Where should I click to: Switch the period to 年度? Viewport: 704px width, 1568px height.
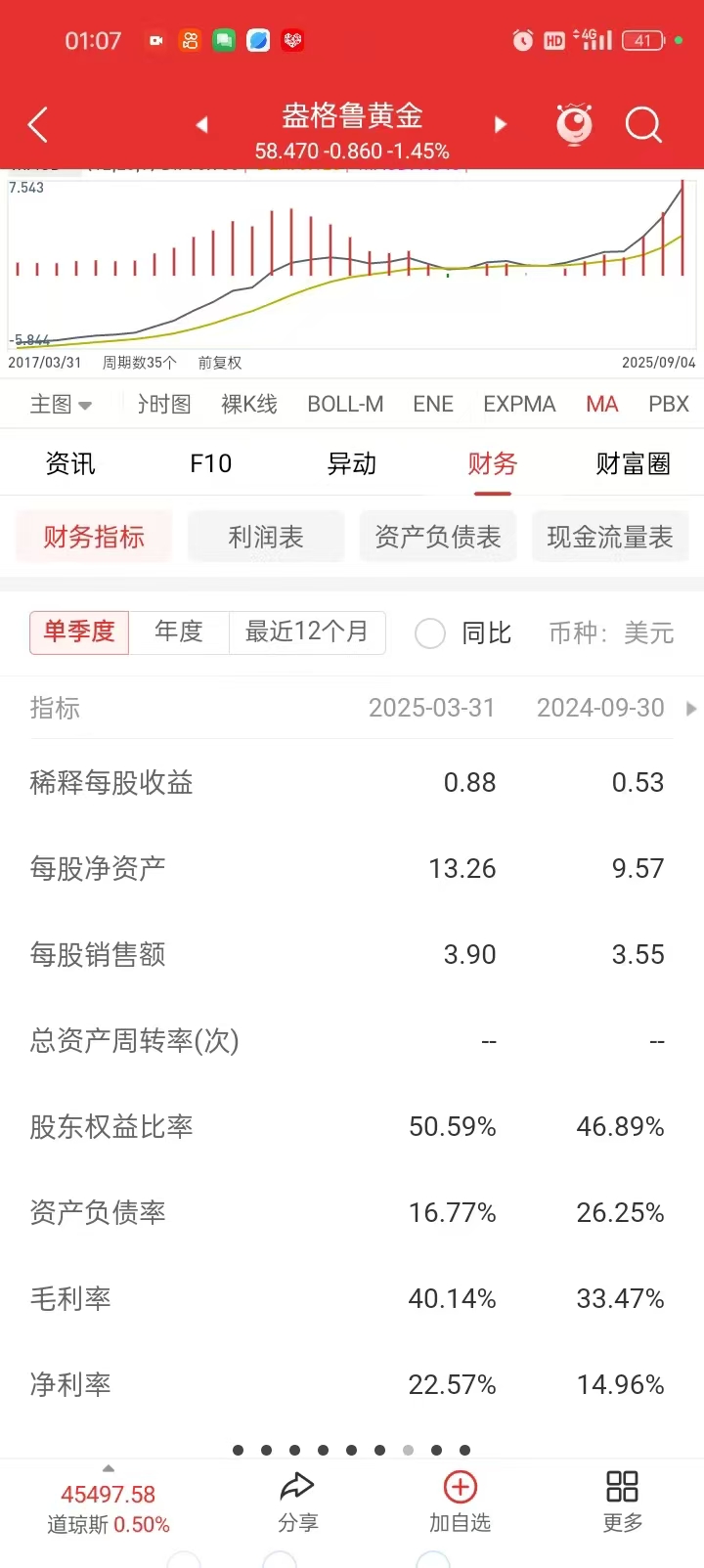tap(179, 632)
